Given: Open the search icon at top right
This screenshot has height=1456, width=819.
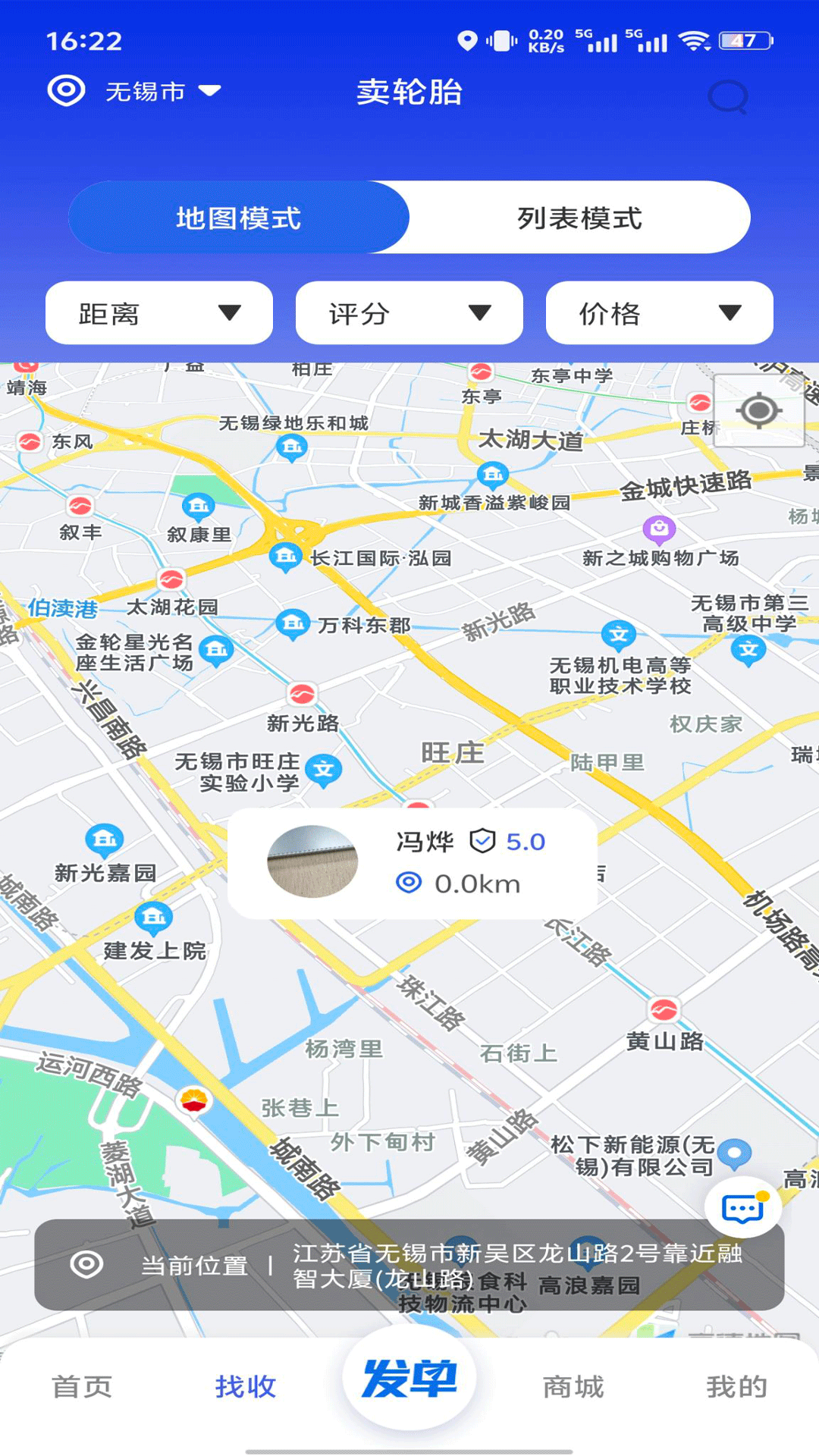Looking at the screenshot, I should 727,96.
